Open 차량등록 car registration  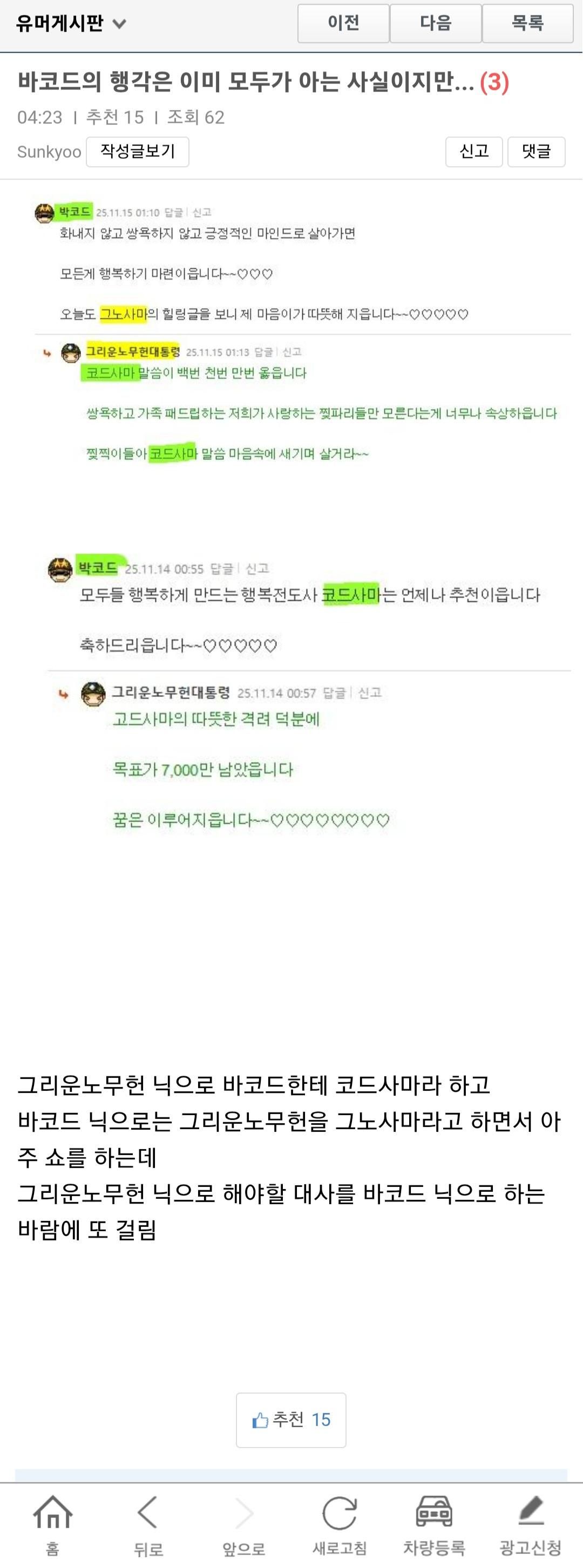[x=434, y=1525]
